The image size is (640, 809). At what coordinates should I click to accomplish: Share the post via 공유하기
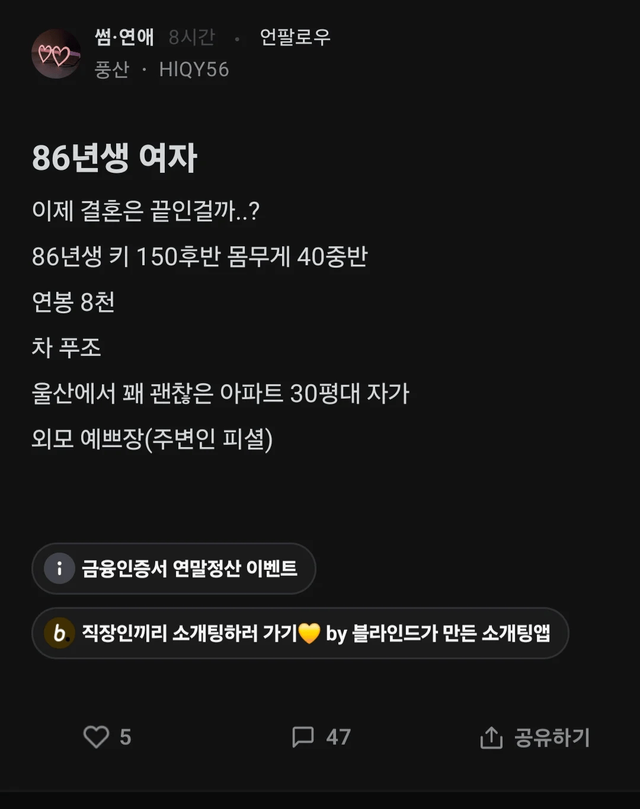point(535,737)
